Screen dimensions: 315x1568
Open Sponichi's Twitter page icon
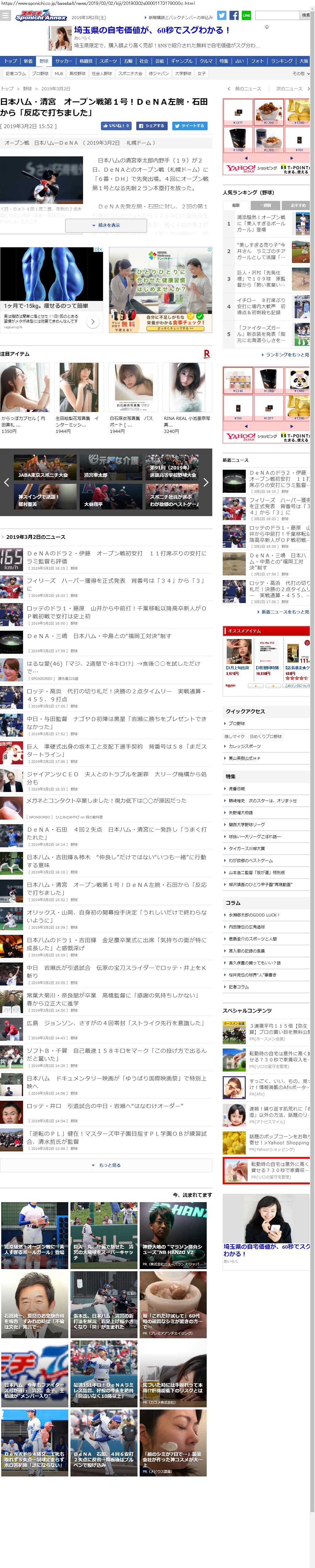coord(222,15)
